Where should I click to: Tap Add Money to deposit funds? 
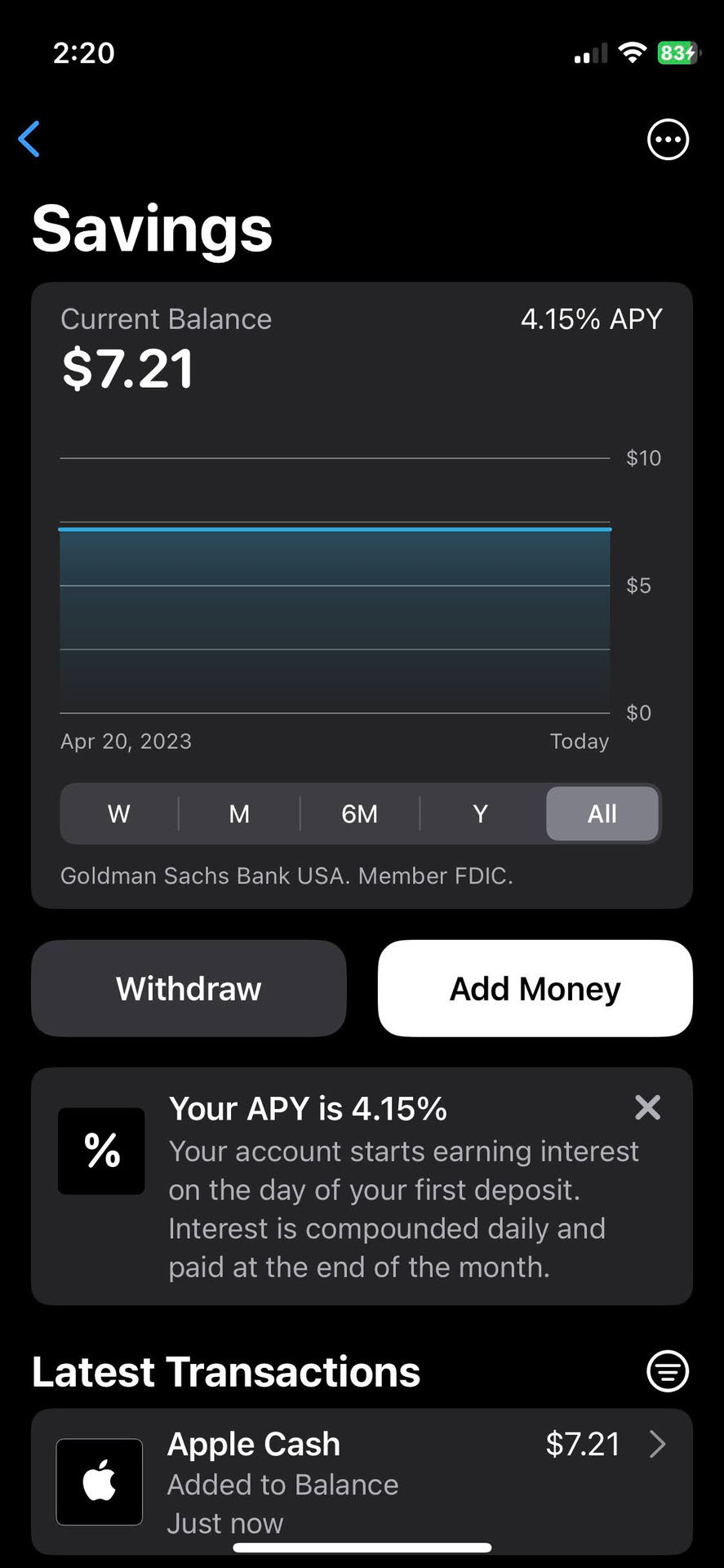(x=535, y=988)
